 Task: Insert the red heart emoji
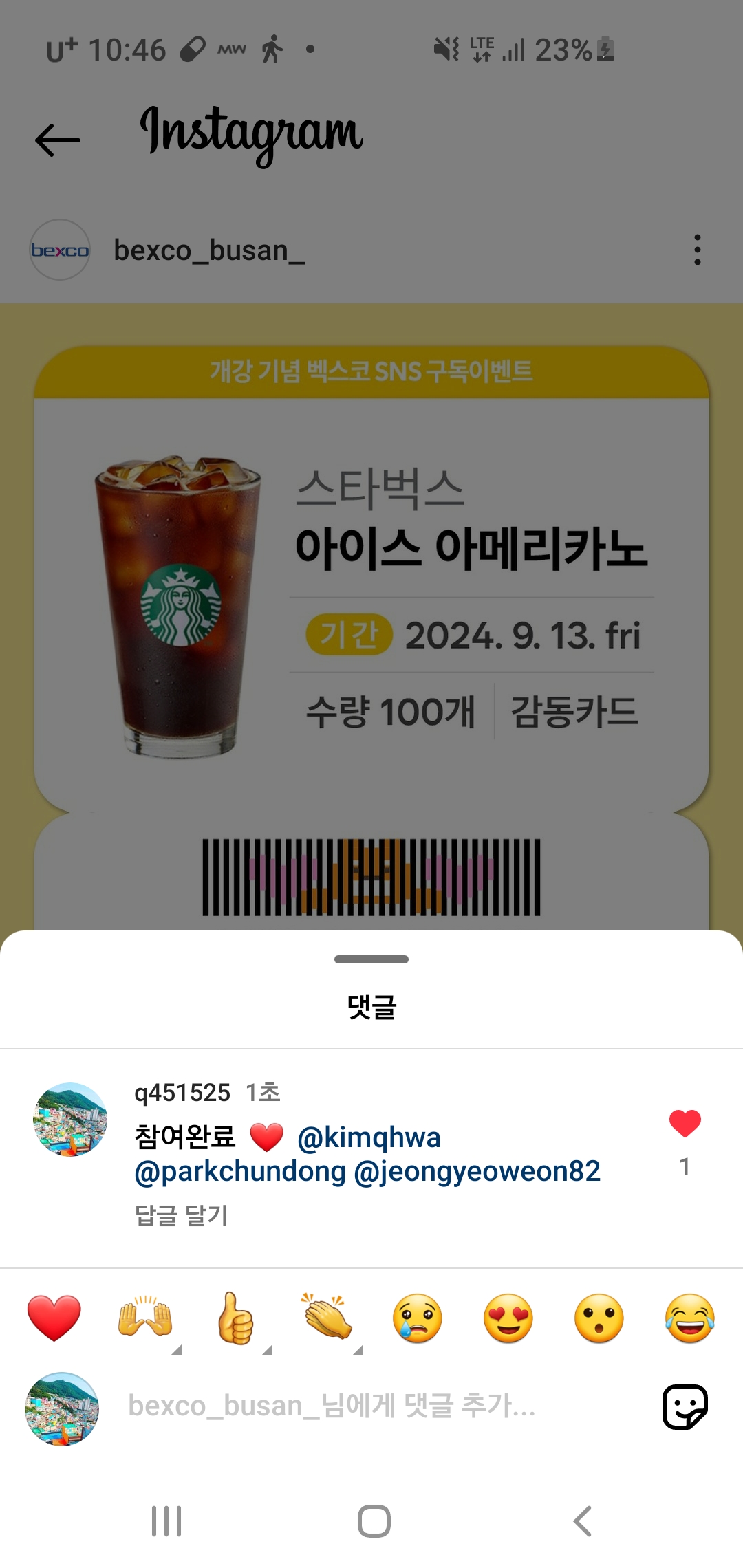[54, 1318]
